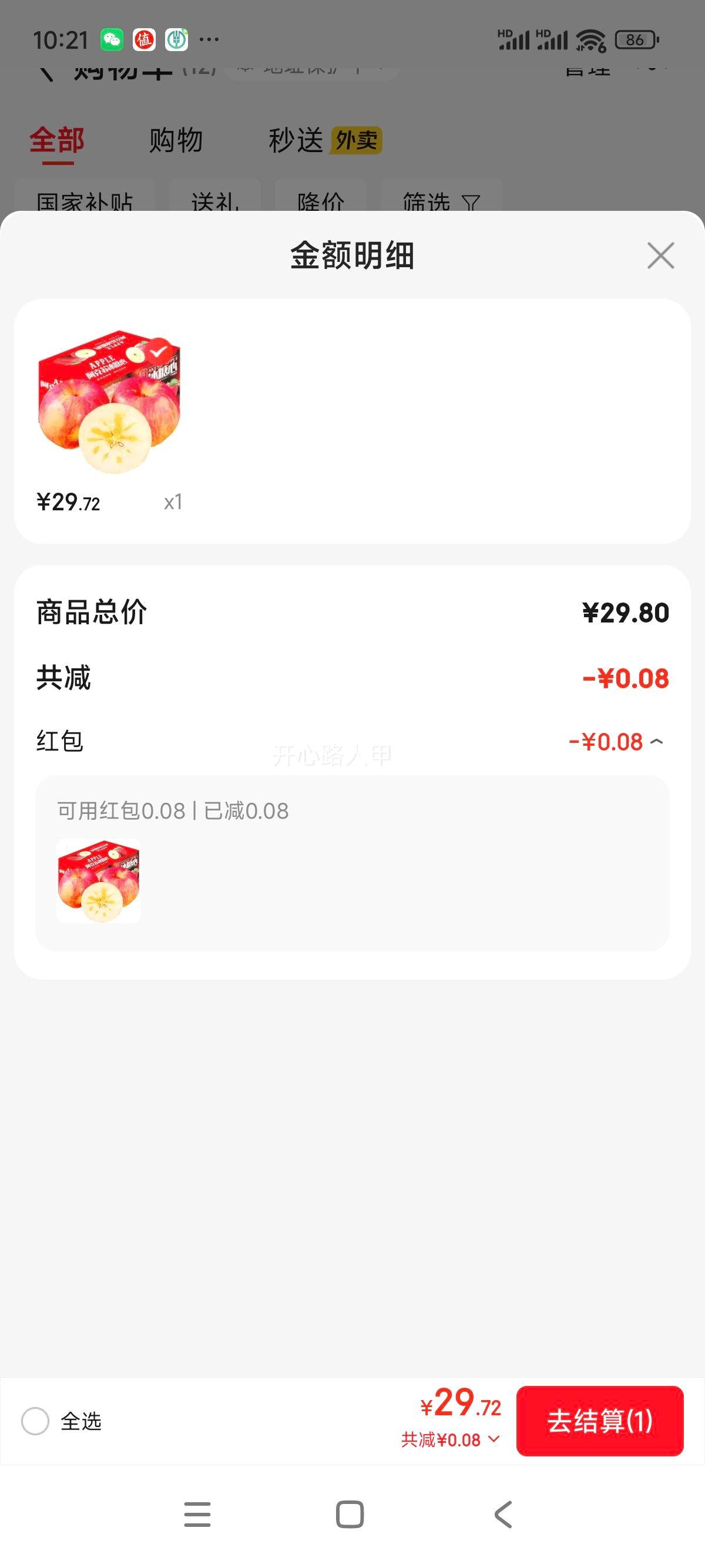The width and height of the screenshot is (705, 1568).
Task: Tap 去结算(1) to check out
Action: pos(600,1421)
